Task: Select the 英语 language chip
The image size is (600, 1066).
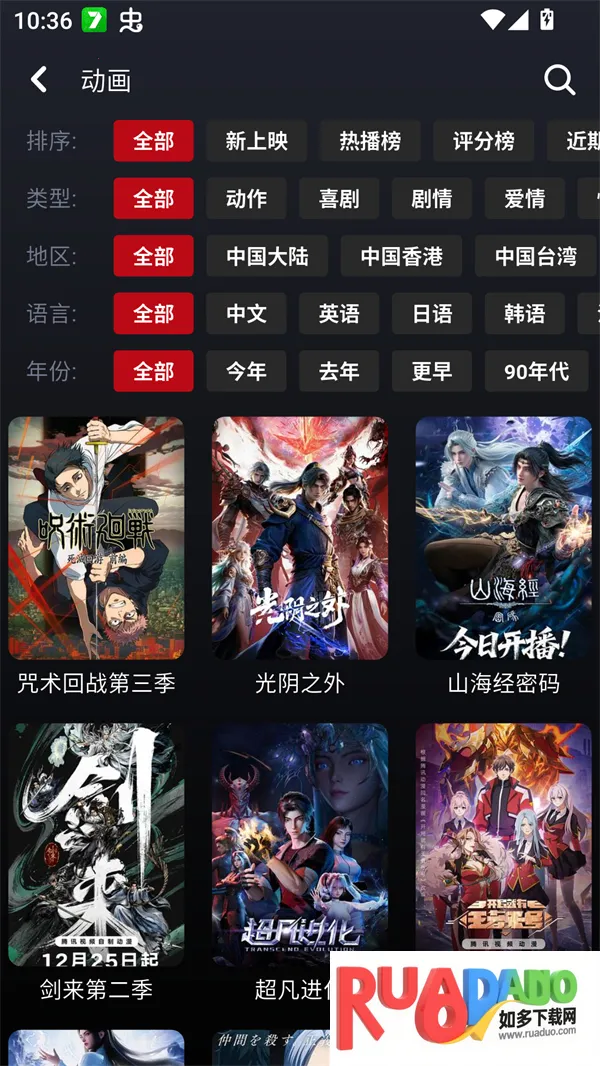Action: [x=339, y=314]
